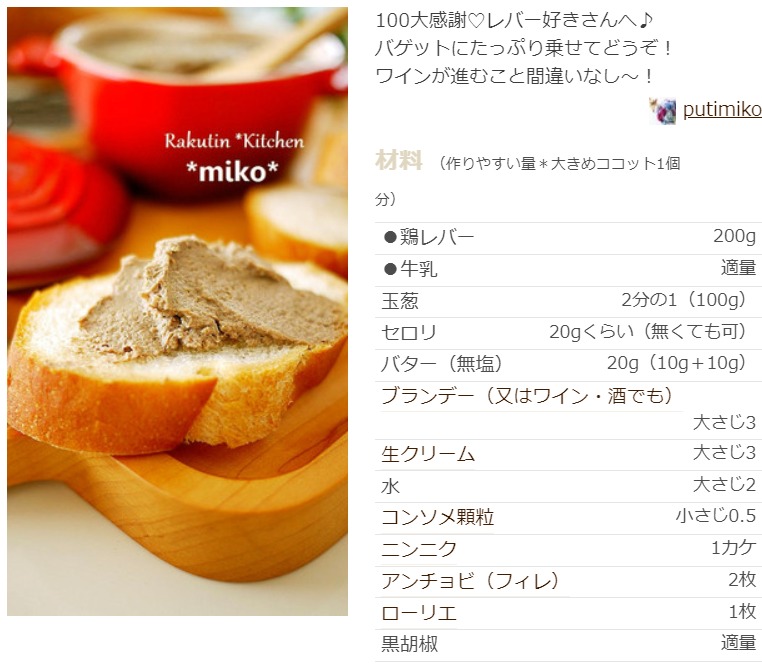Open the liver pate recipe photo
This screenshot has width=762, height=665.
(177, 313)
